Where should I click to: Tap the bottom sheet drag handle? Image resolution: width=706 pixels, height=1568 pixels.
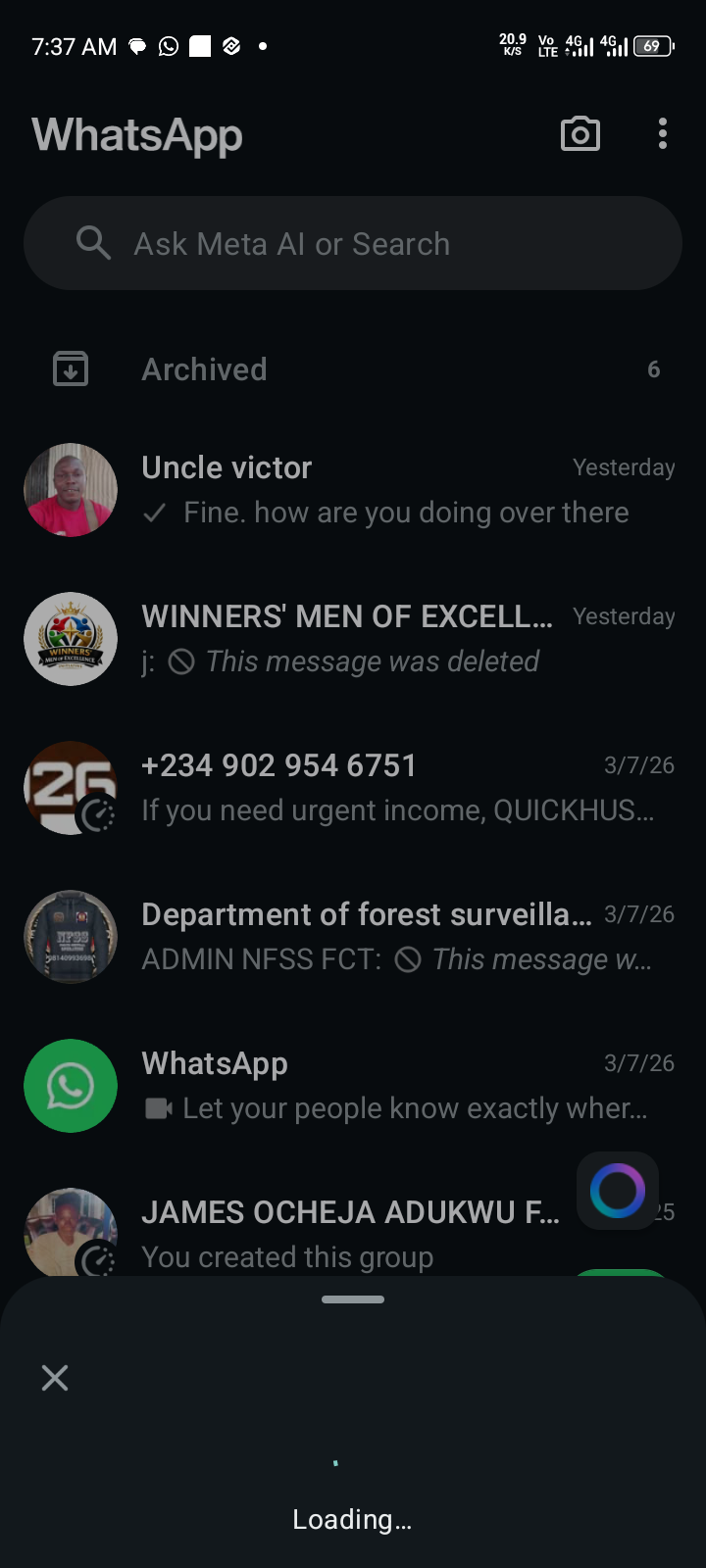(353, 1299)
